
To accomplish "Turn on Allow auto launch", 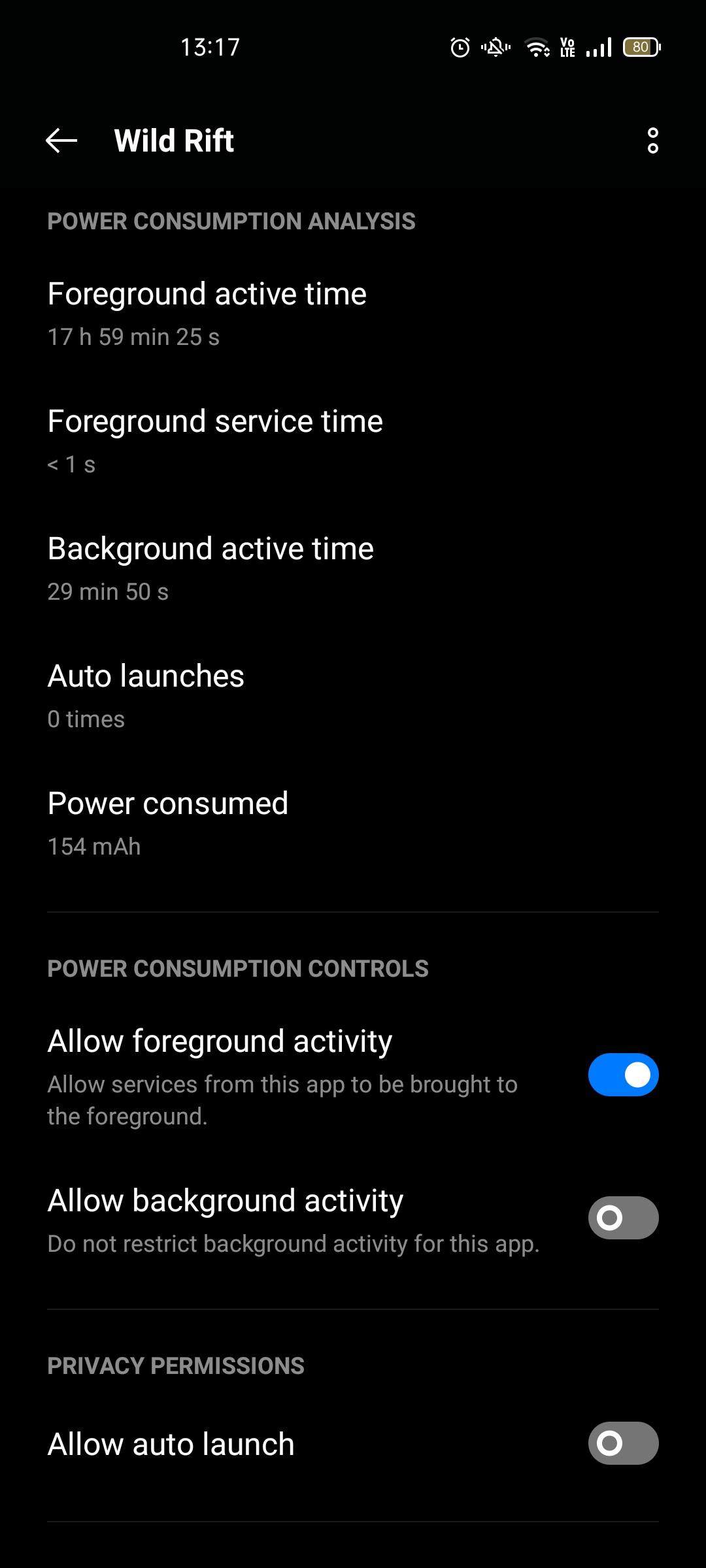I will [623, 1443].
